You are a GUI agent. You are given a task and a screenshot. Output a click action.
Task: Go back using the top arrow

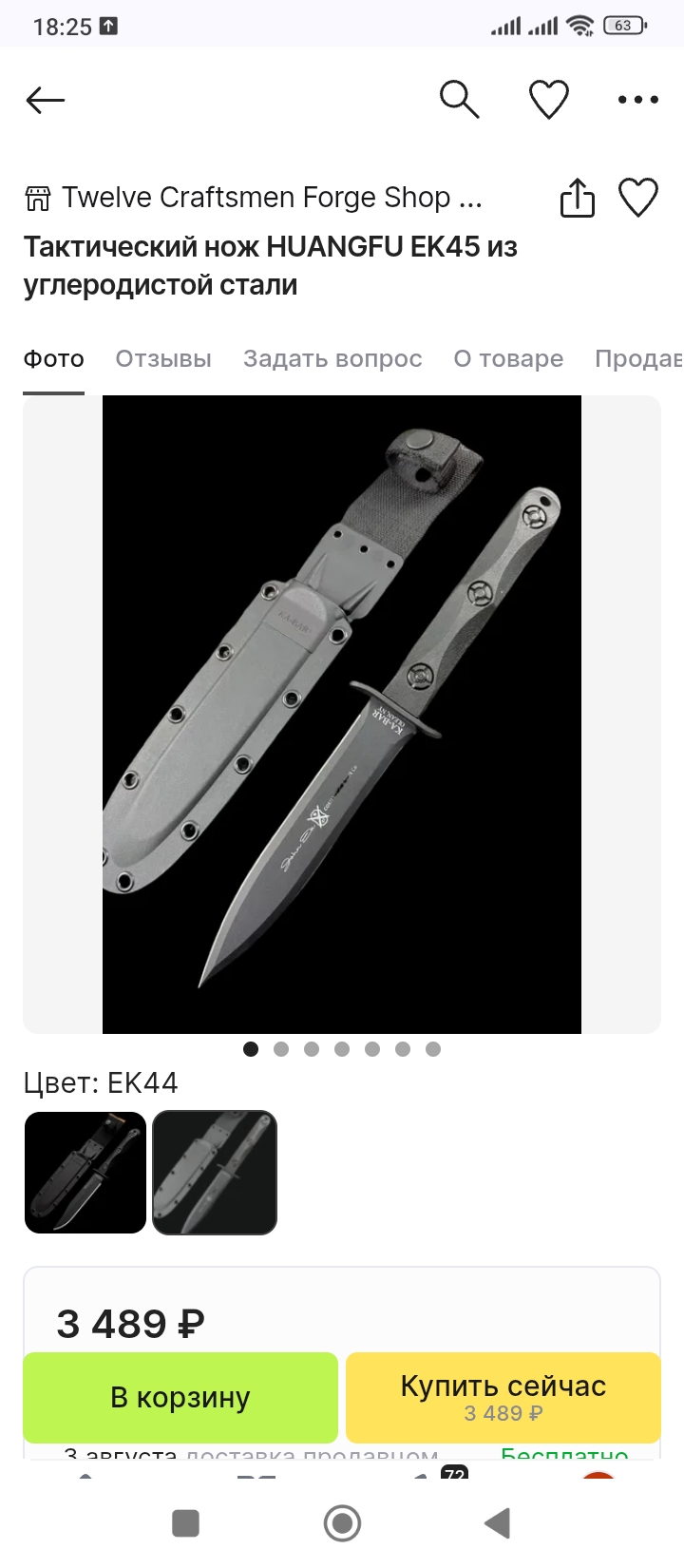[45, 100]
